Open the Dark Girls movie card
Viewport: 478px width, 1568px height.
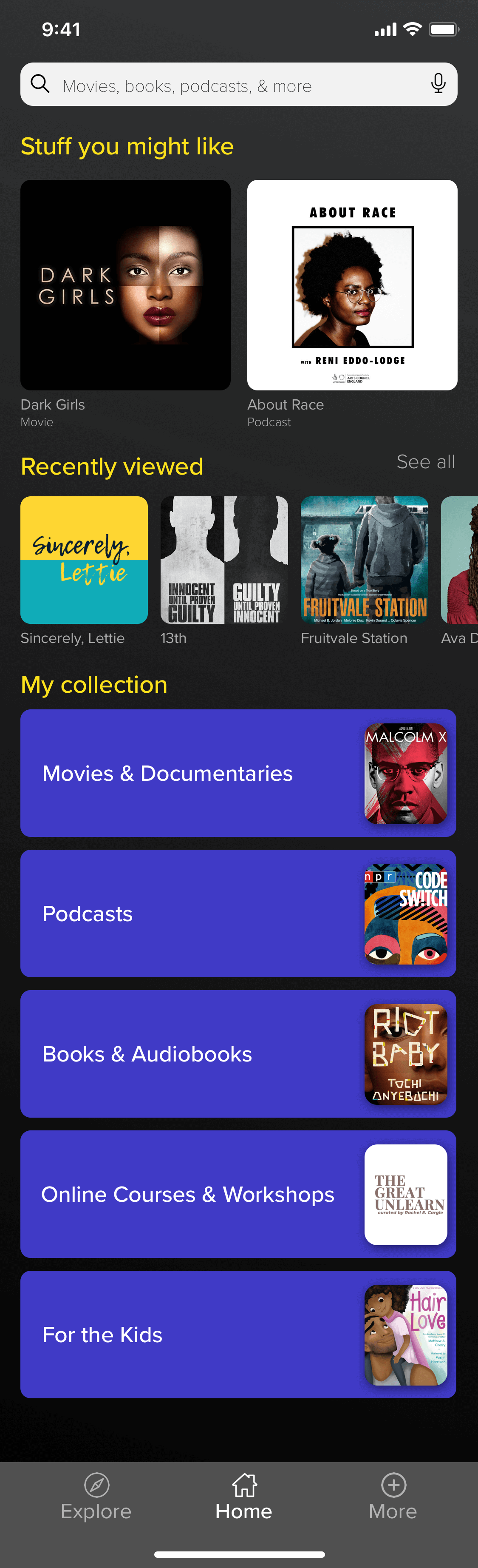(125, 285)
